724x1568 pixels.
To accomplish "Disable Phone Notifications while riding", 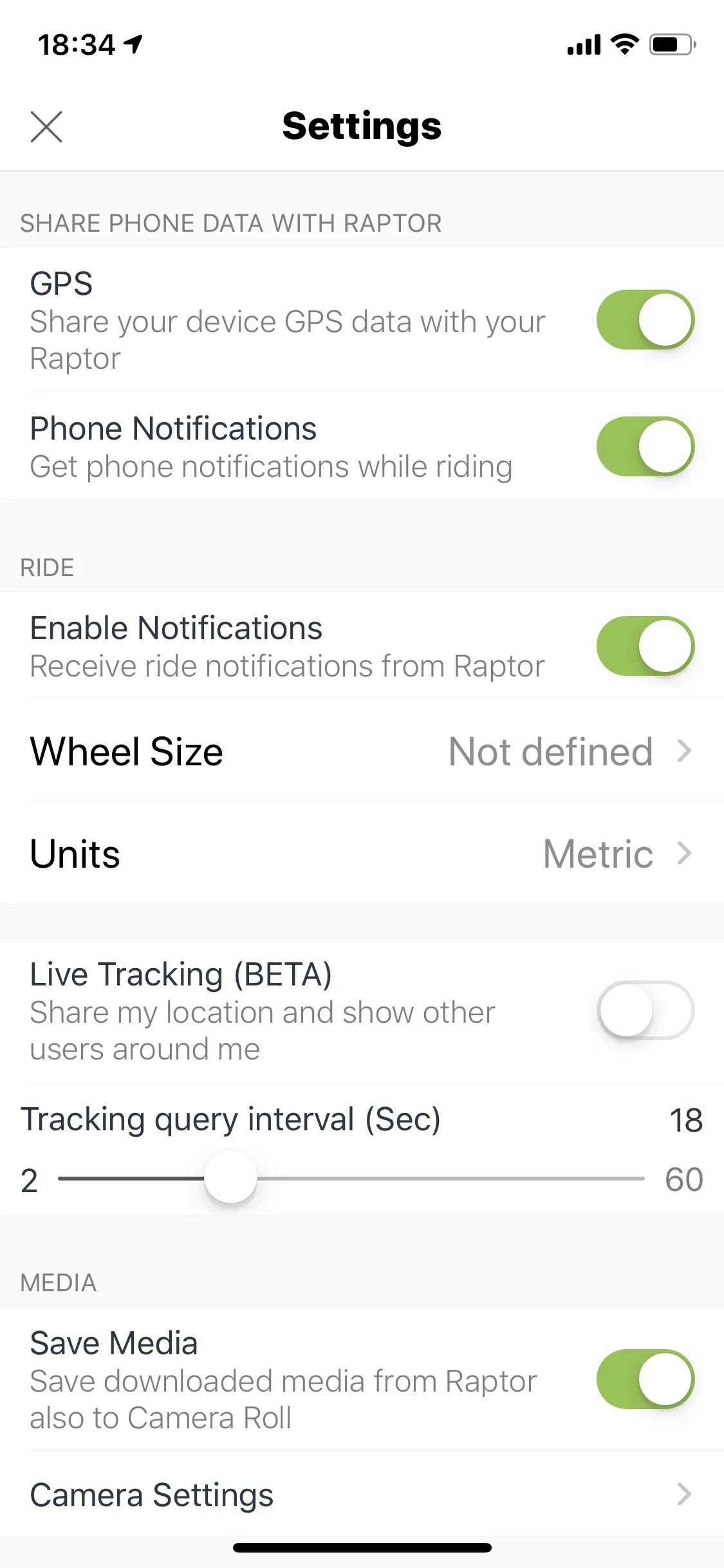I will (x=645, y=447).
